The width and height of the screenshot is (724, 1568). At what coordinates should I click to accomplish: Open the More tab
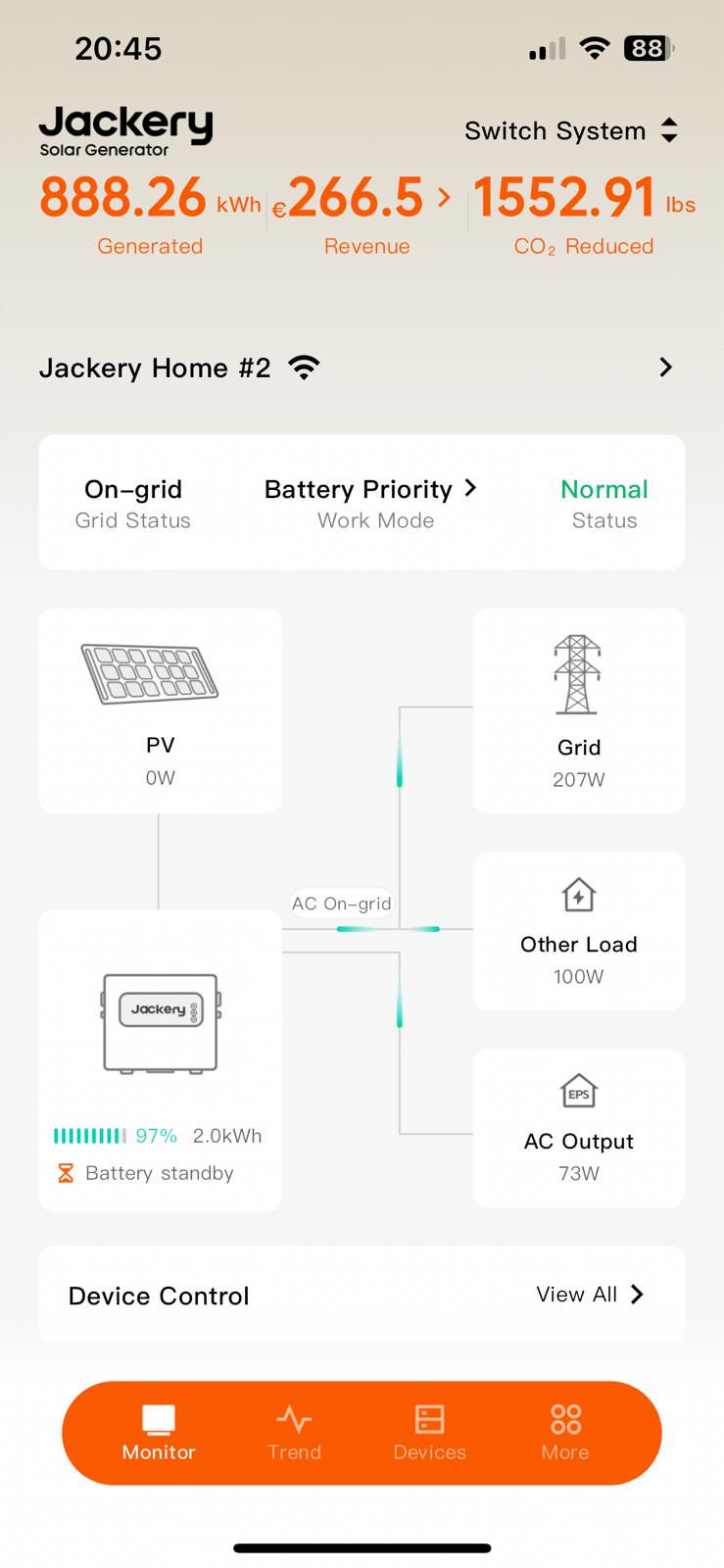point(565,1433)
